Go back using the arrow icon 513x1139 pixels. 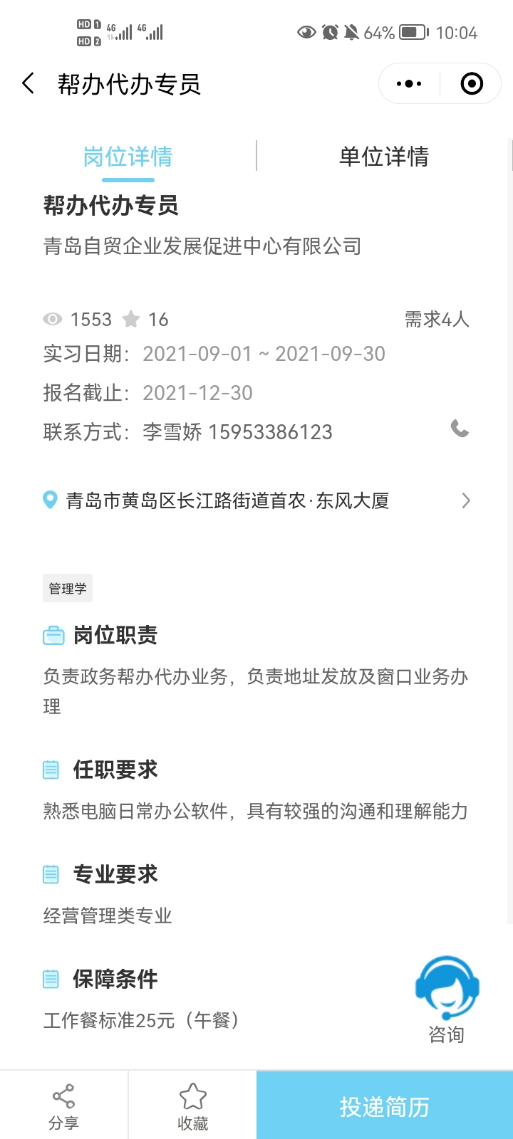click(28, 84)
